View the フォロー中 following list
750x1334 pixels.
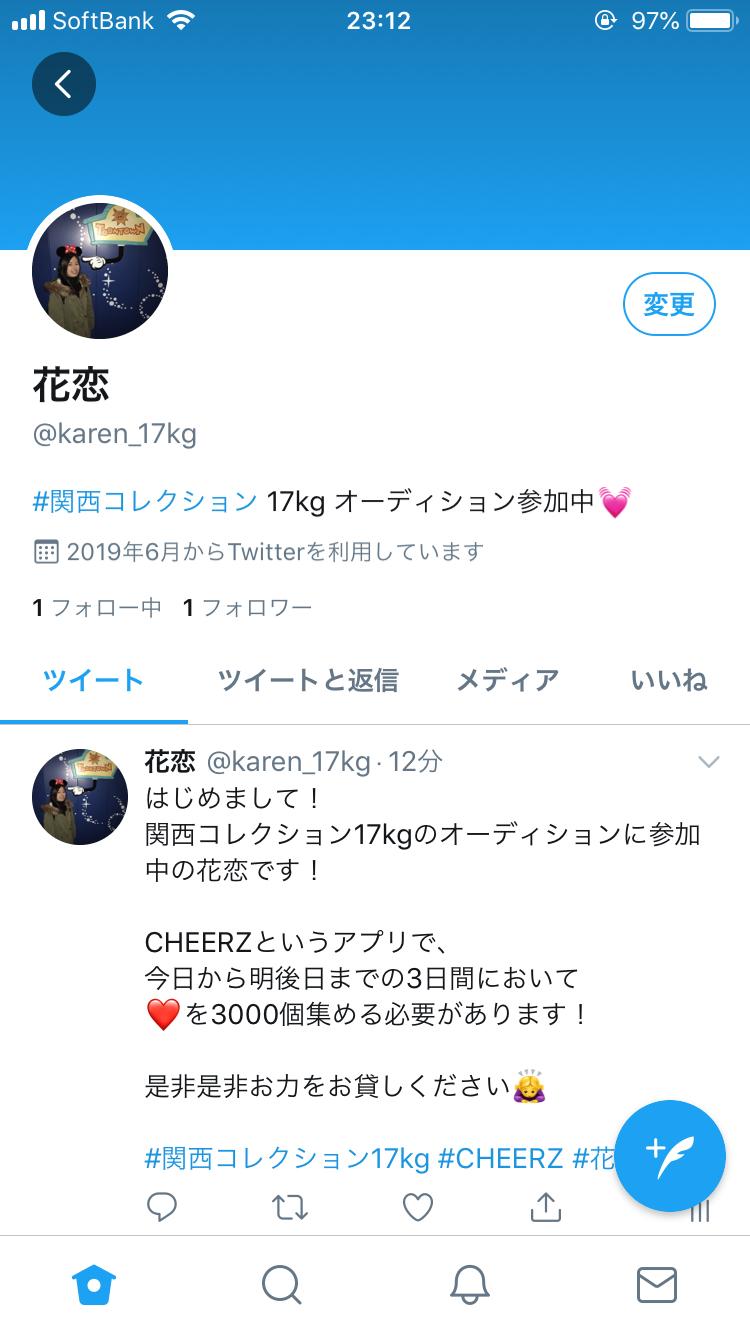(x=97, y=607)
